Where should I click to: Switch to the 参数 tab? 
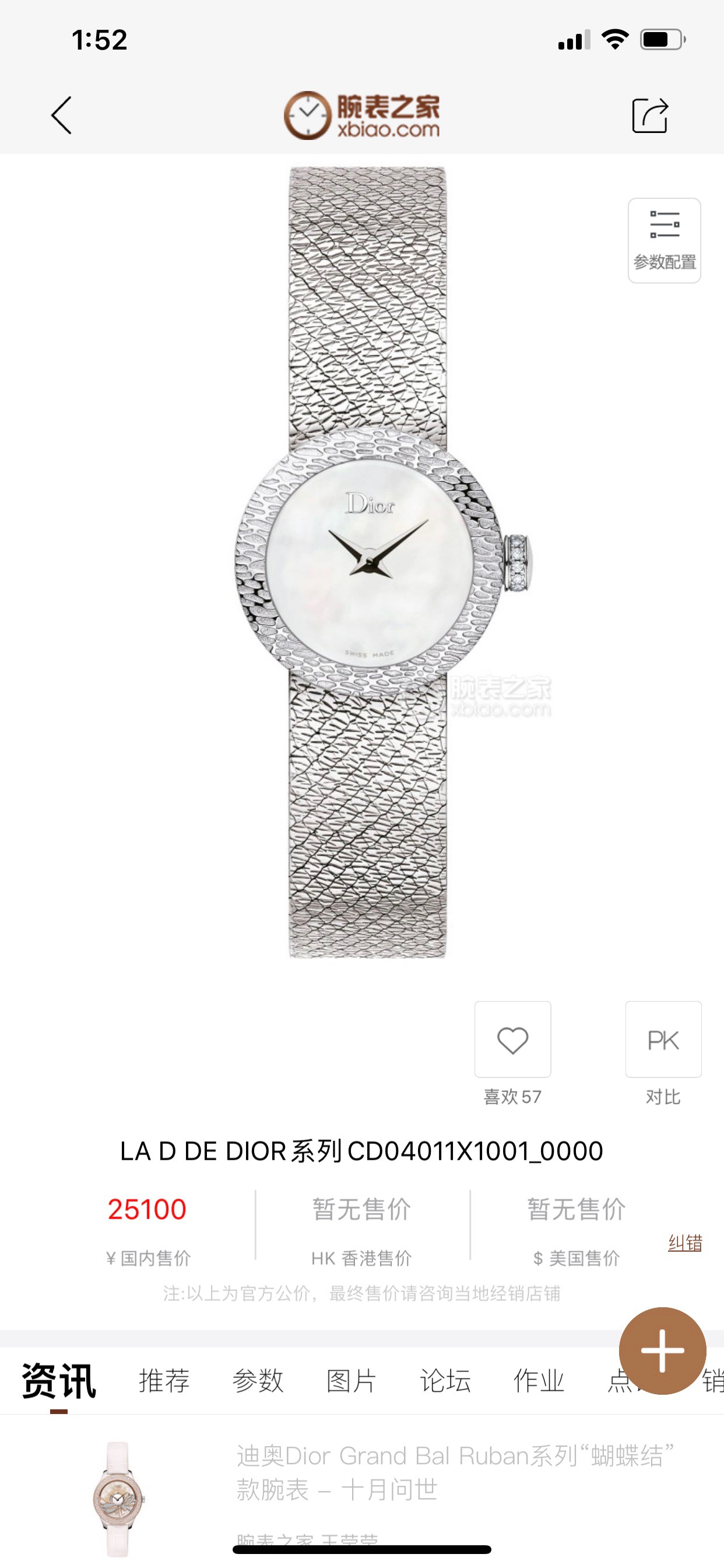pos(258,1381)
